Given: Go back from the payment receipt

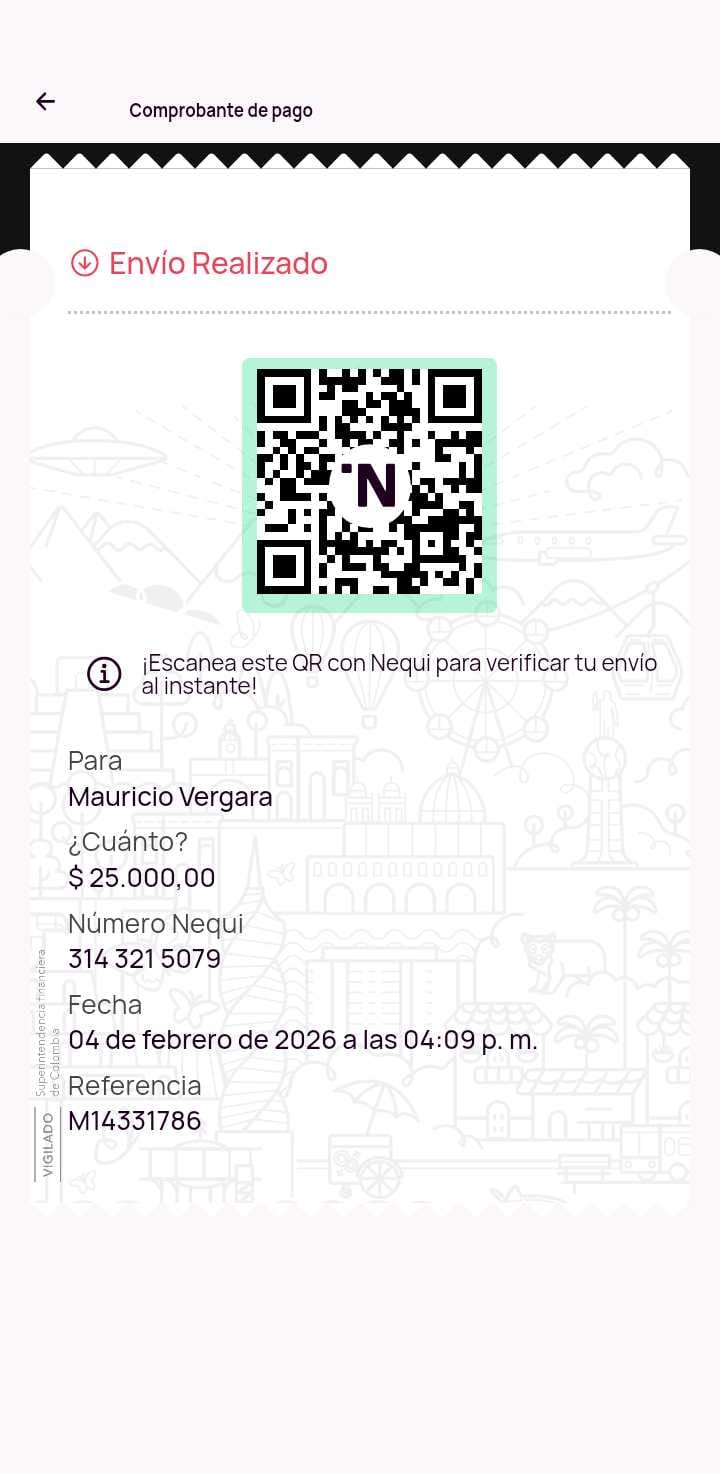Looking at the screenshot, I should (45, 101).
